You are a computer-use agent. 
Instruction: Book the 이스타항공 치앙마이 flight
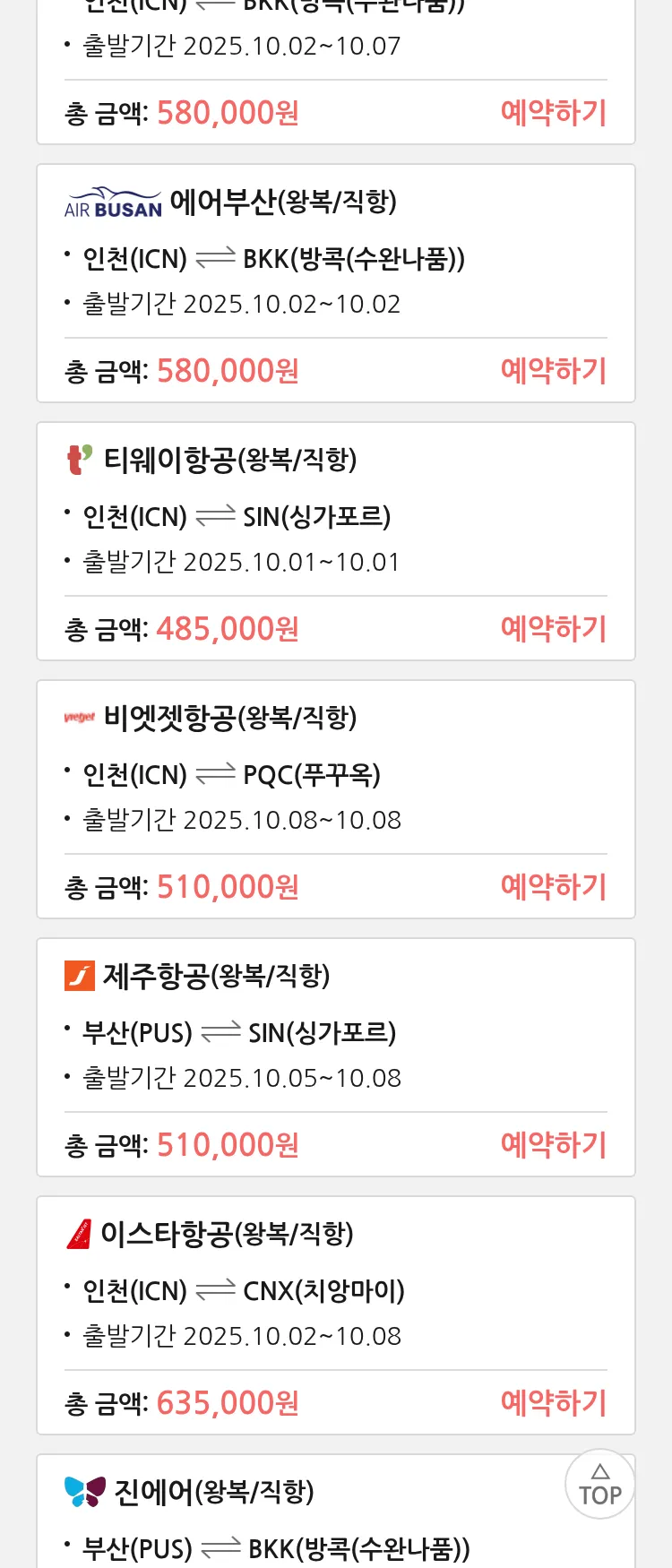pos(553,1402)
